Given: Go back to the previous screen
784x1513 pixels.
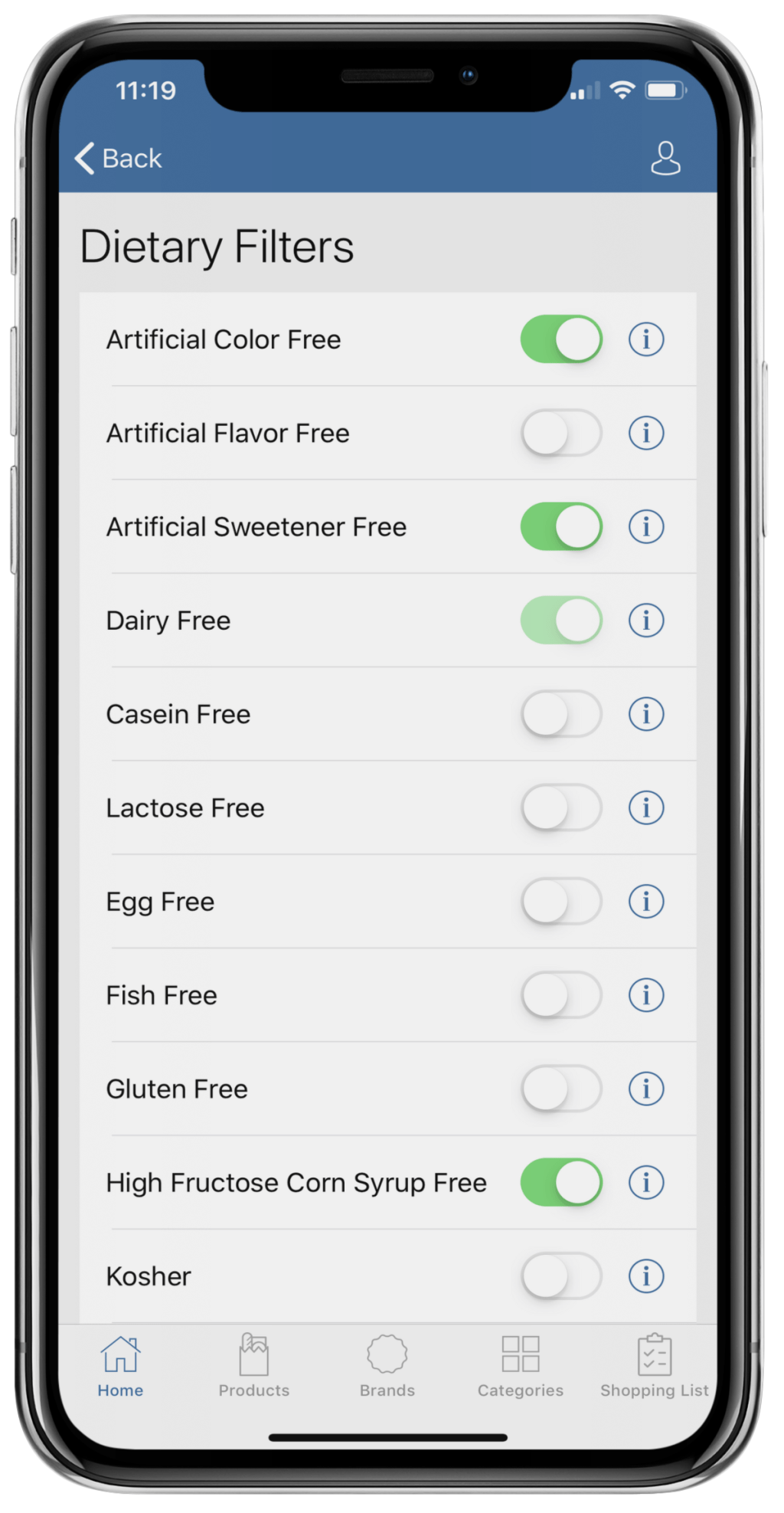Looking at the screenshot, I should [x=119, y=159].
